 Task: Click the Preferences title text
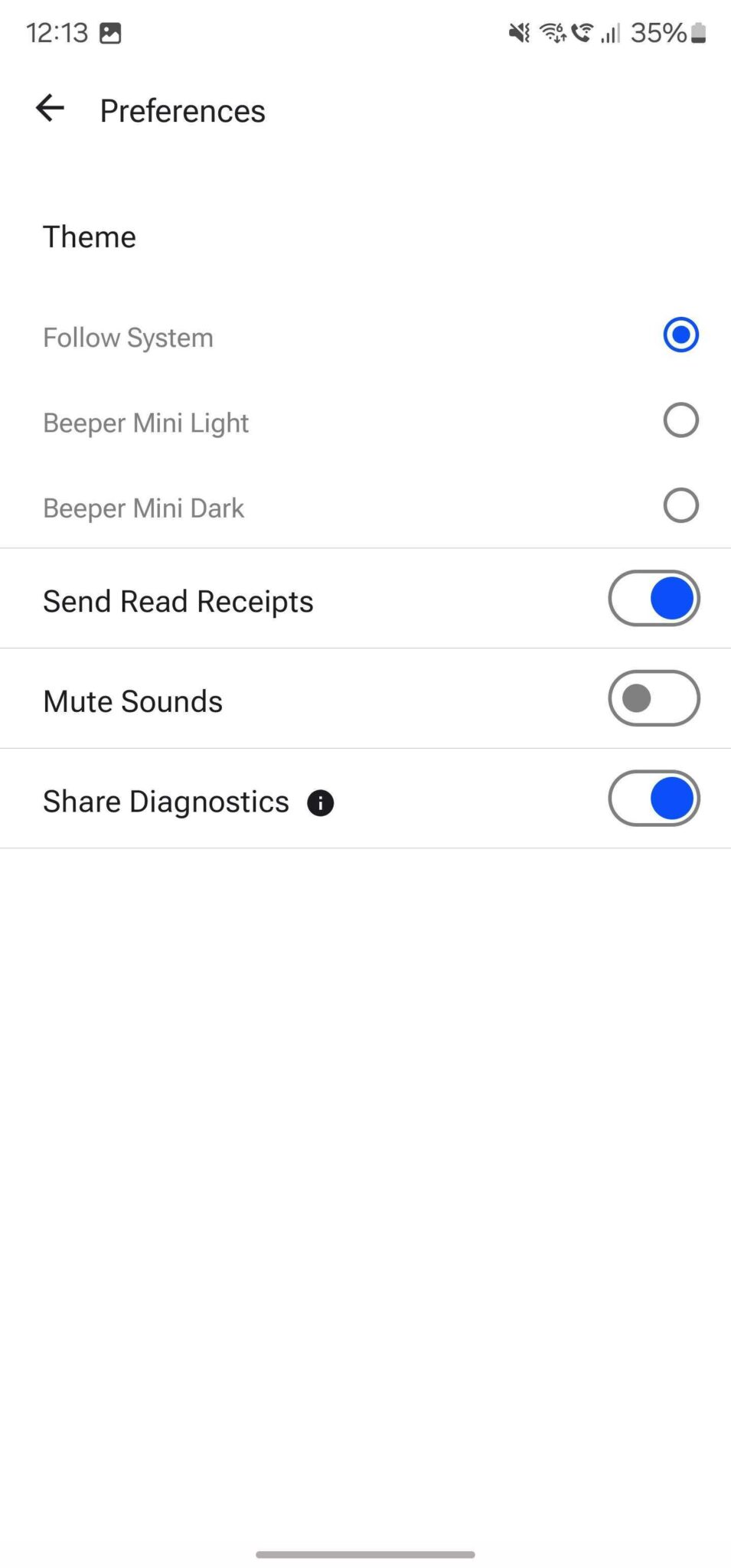click(x=181, y=110)
